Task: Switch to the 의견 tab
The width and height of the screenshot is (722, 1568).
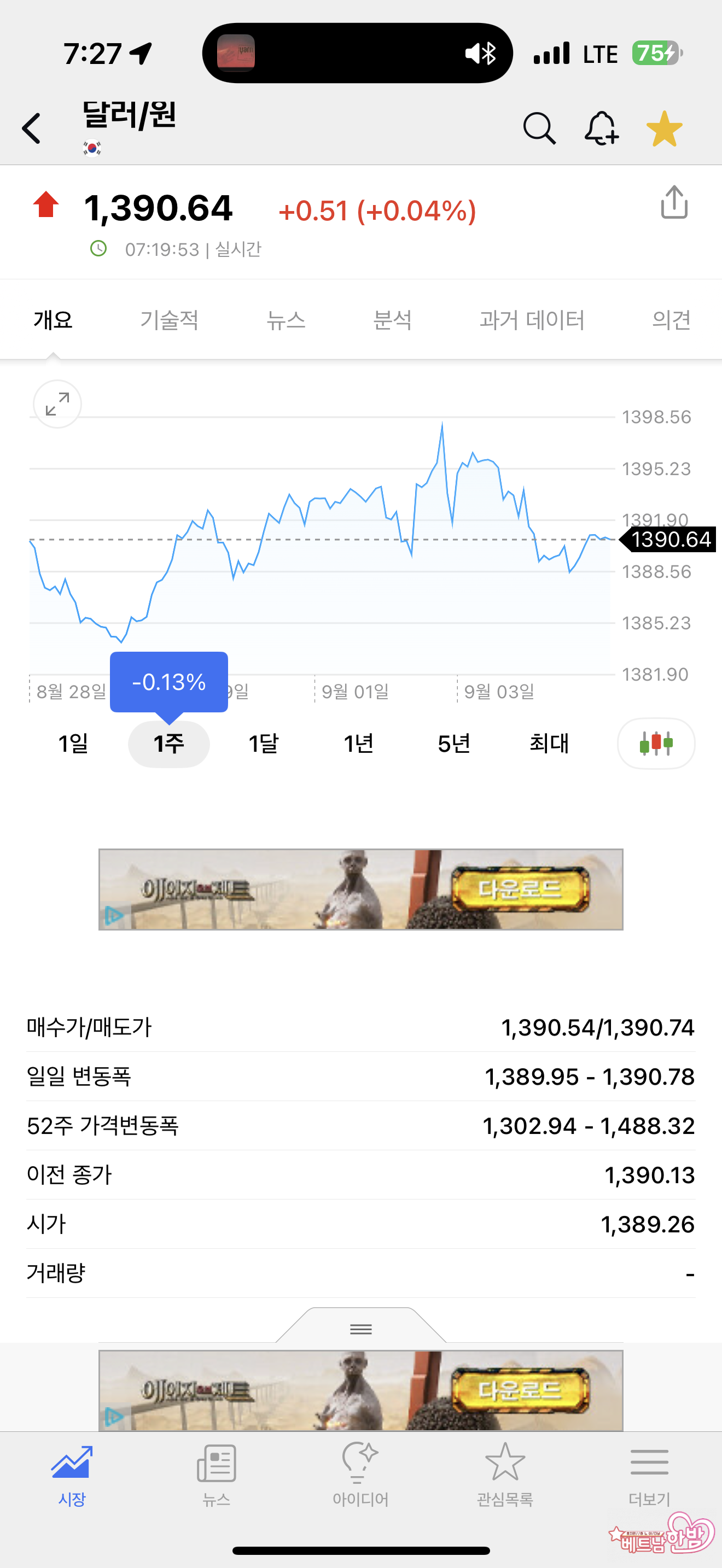Action: [671, 320]
